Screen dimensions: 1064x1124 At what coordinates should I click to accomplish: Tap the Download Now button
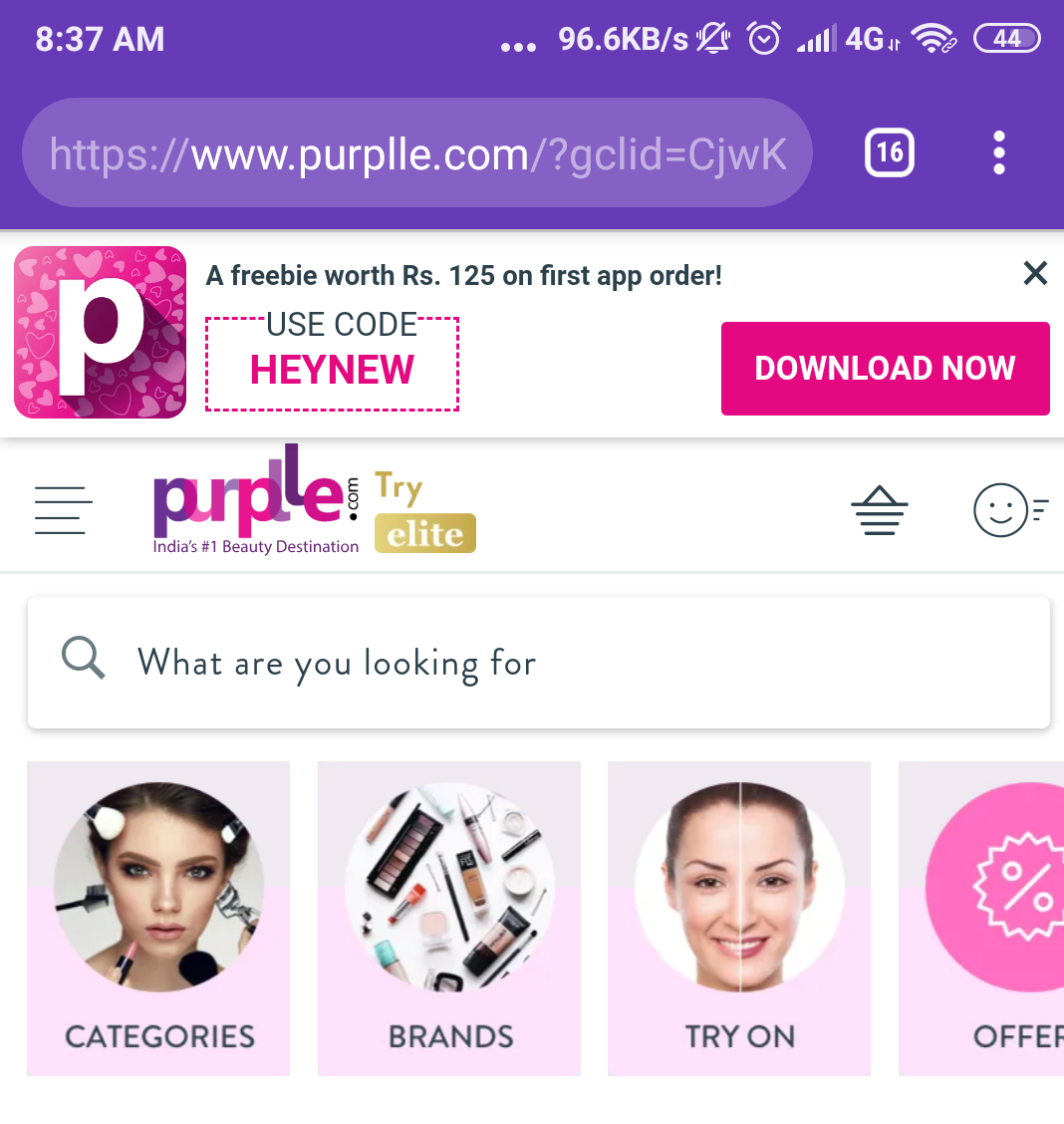885,368
